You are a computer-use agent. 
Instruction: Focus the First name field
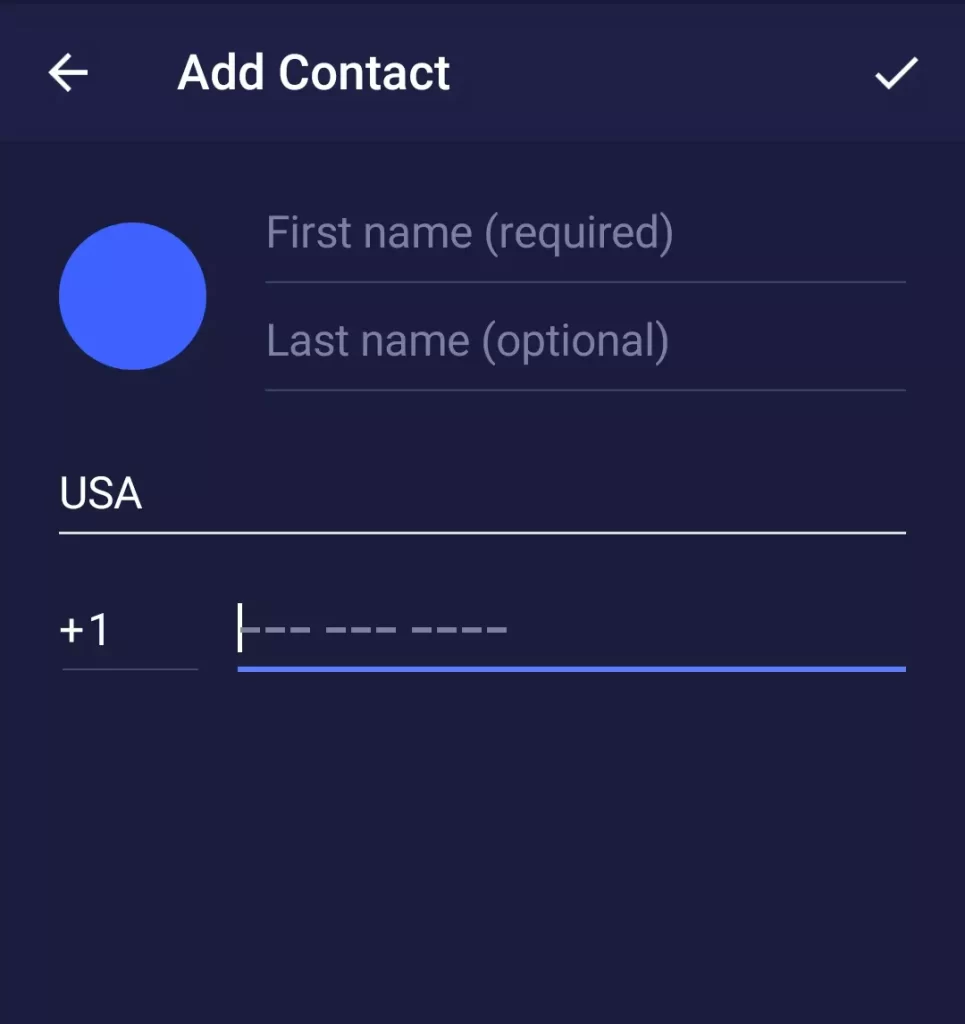pos(585,234)
